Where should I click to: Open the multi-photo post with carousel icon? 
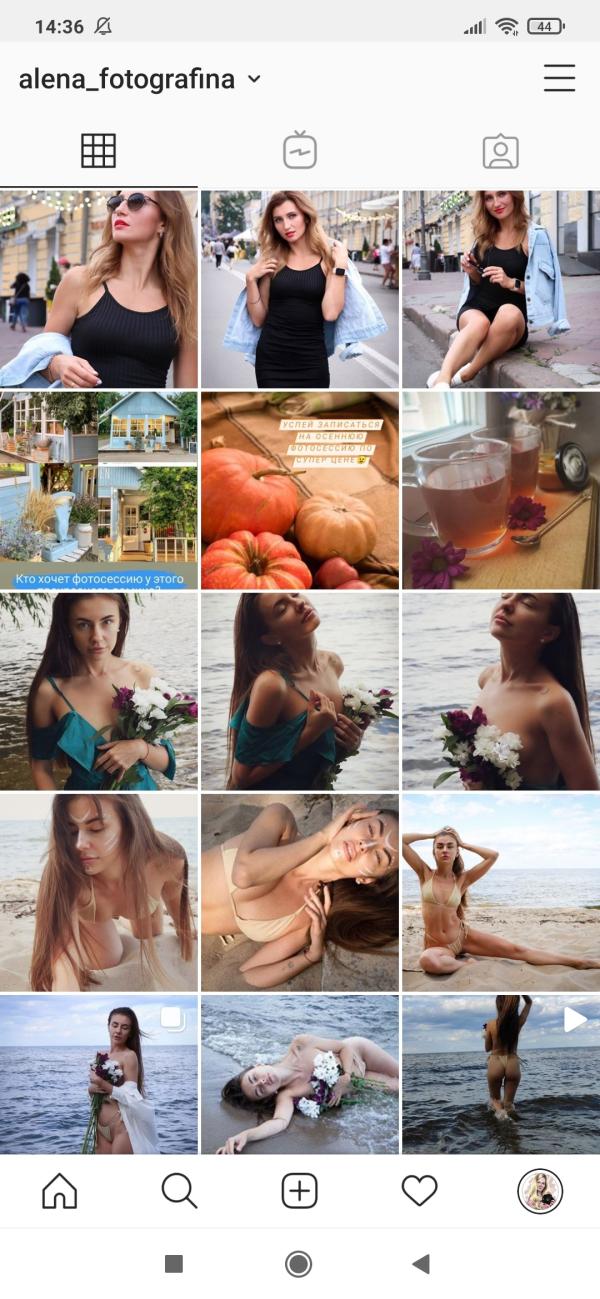(99, 1074)
